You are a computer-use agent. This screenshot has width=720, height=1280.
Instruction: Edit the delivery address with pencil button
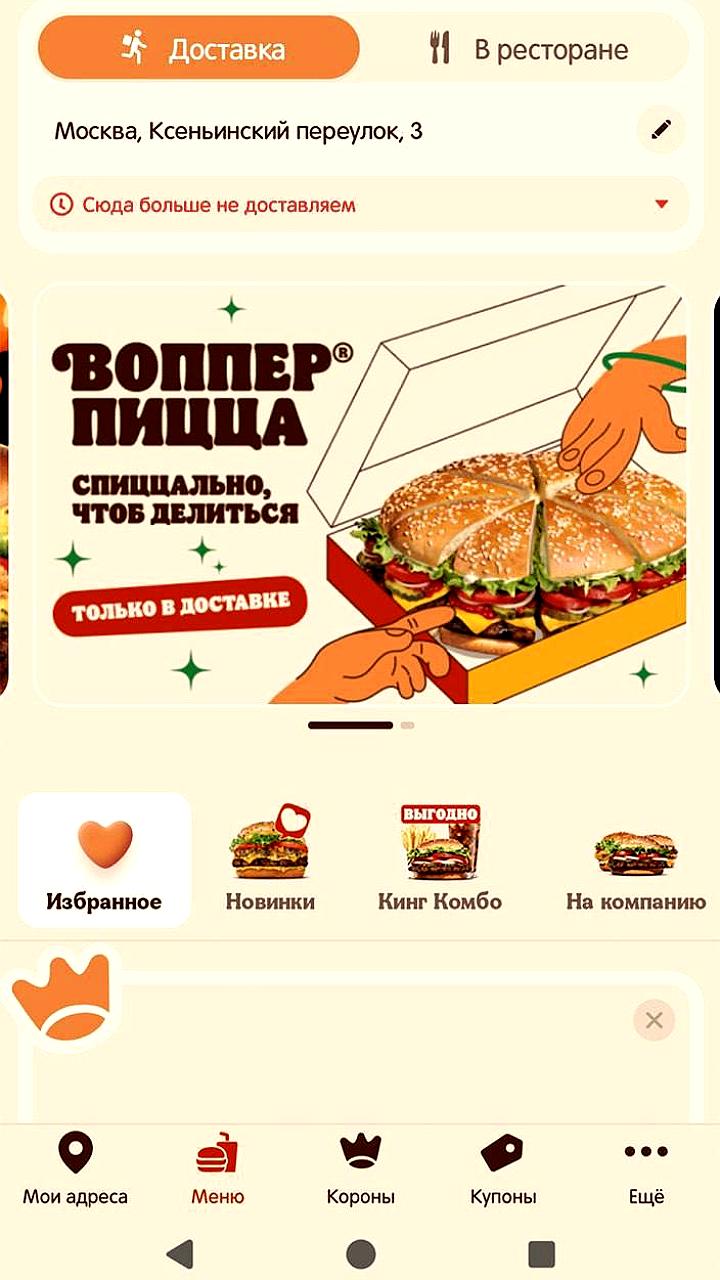click(x=659, y=128)
